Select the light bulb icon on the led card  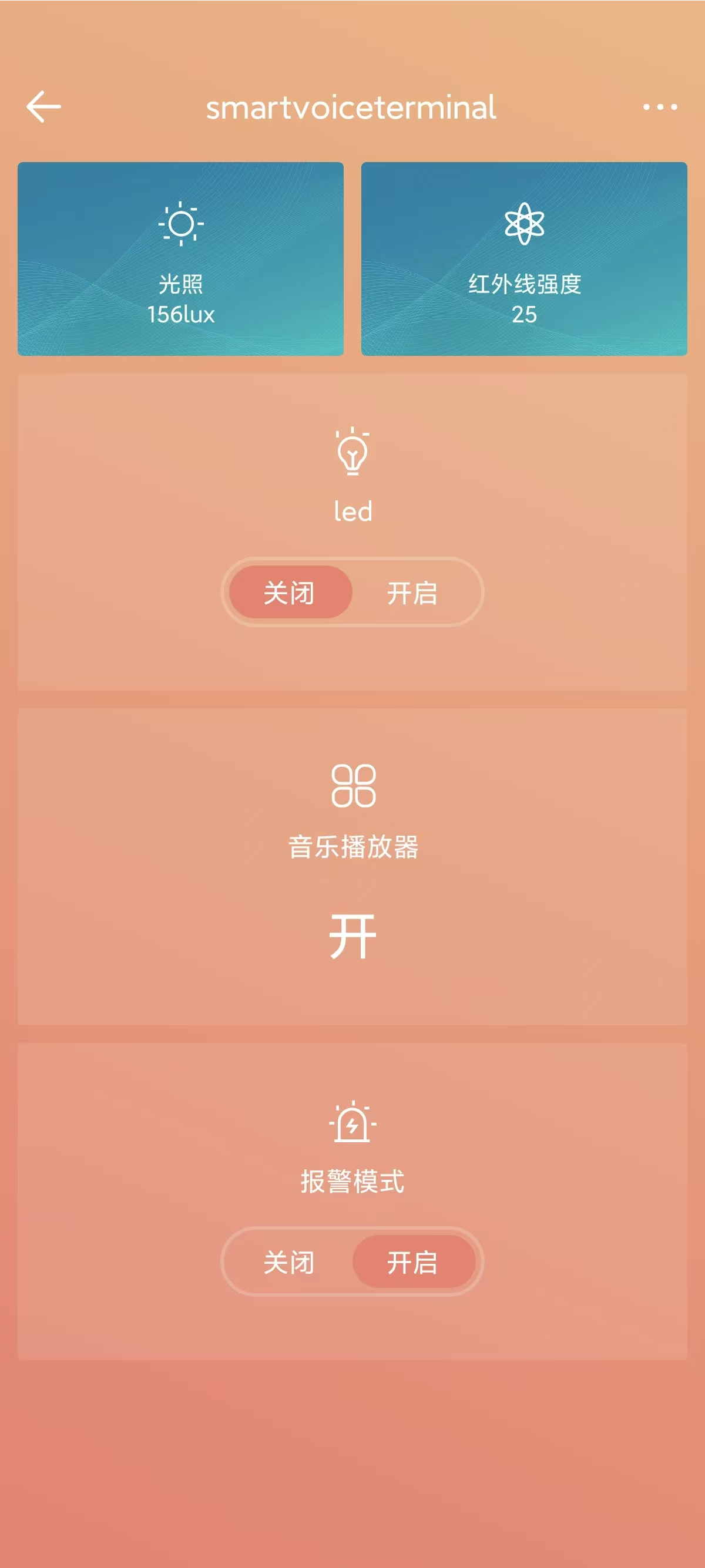click(352, 454)
